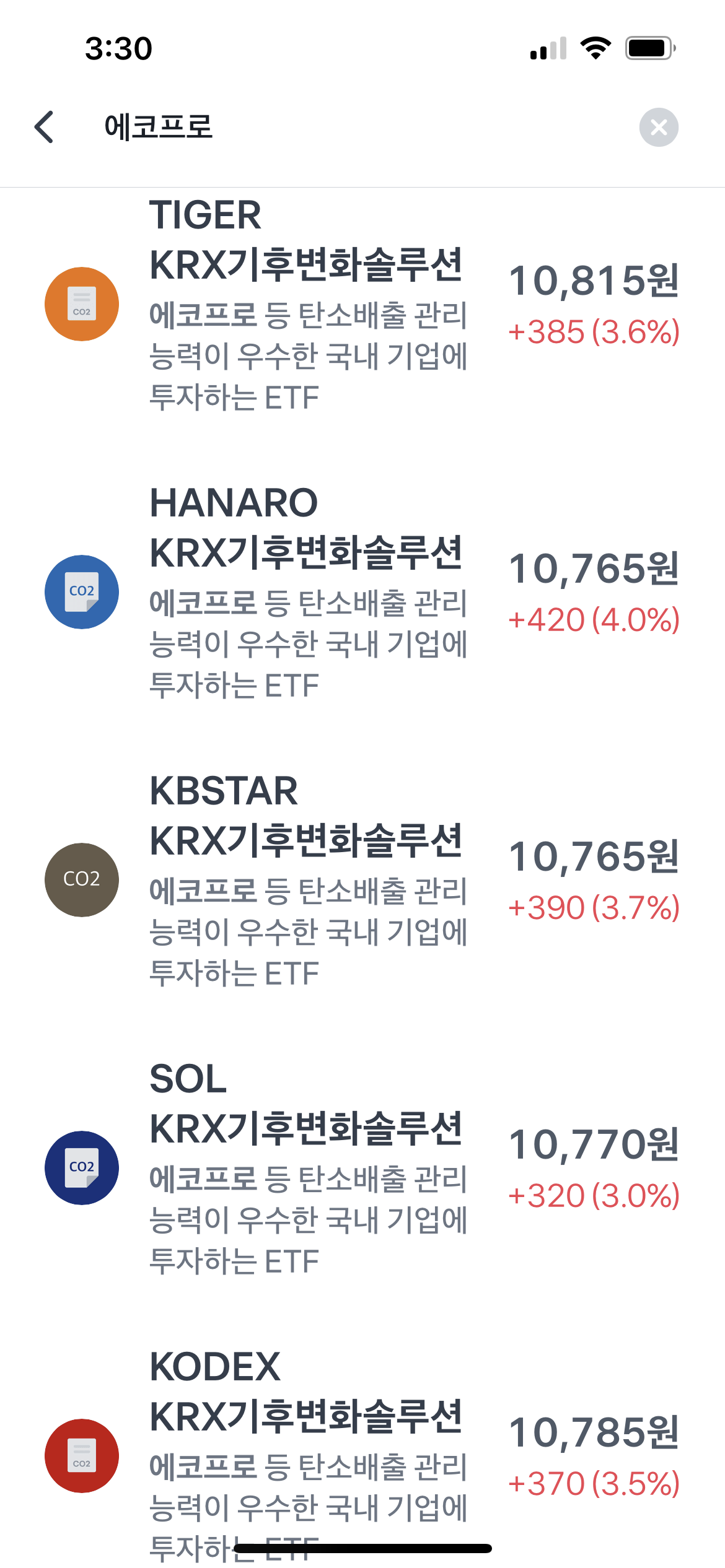This screenshot has width=725, height=1568.
Task: Click the blue HANARO CO2 ETF icon
Action: (81, 591)
